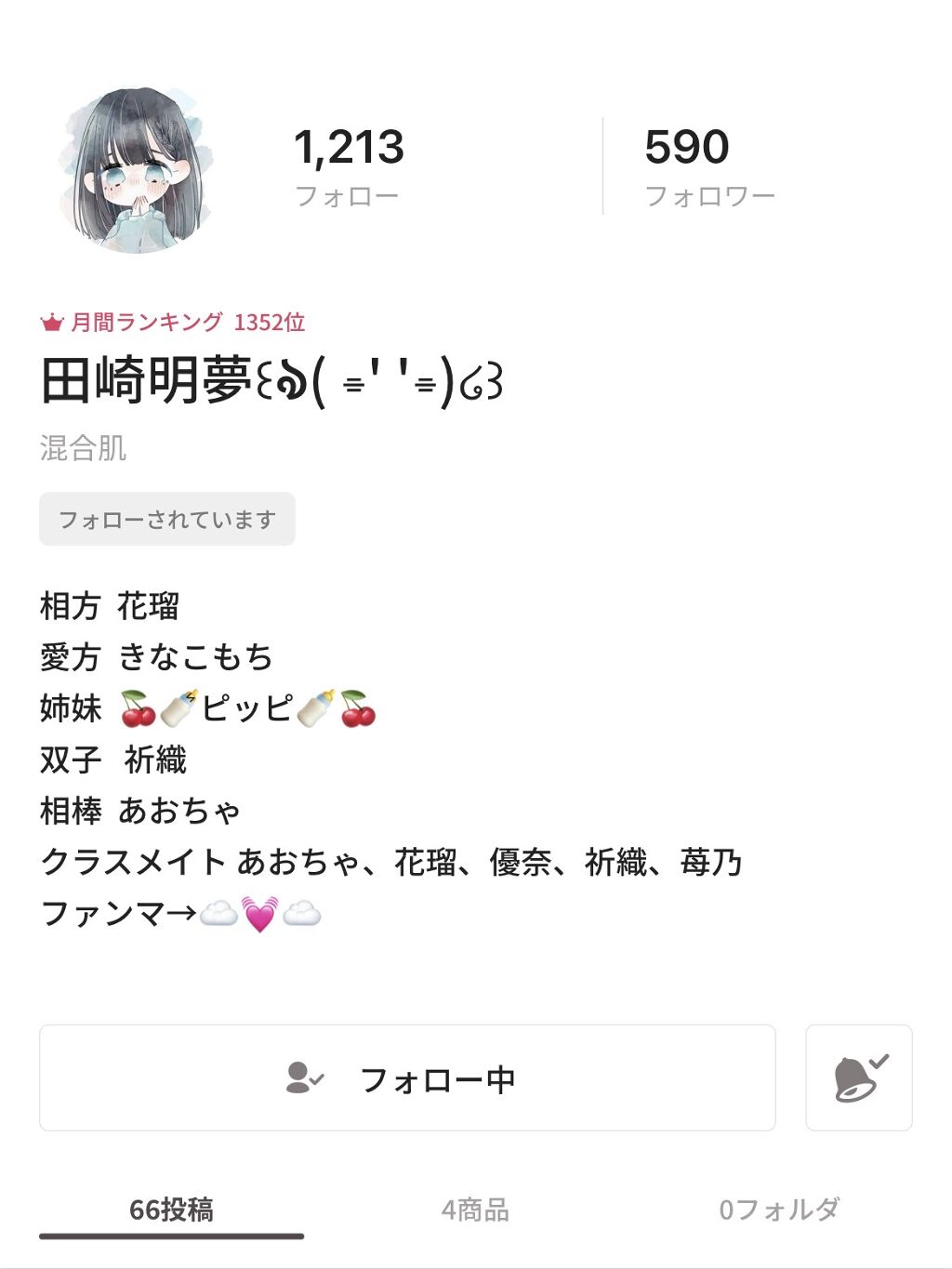This screenshot has height=1269, width=952.
Task: View the 590 followers list
Action: [x=708, y=165]
